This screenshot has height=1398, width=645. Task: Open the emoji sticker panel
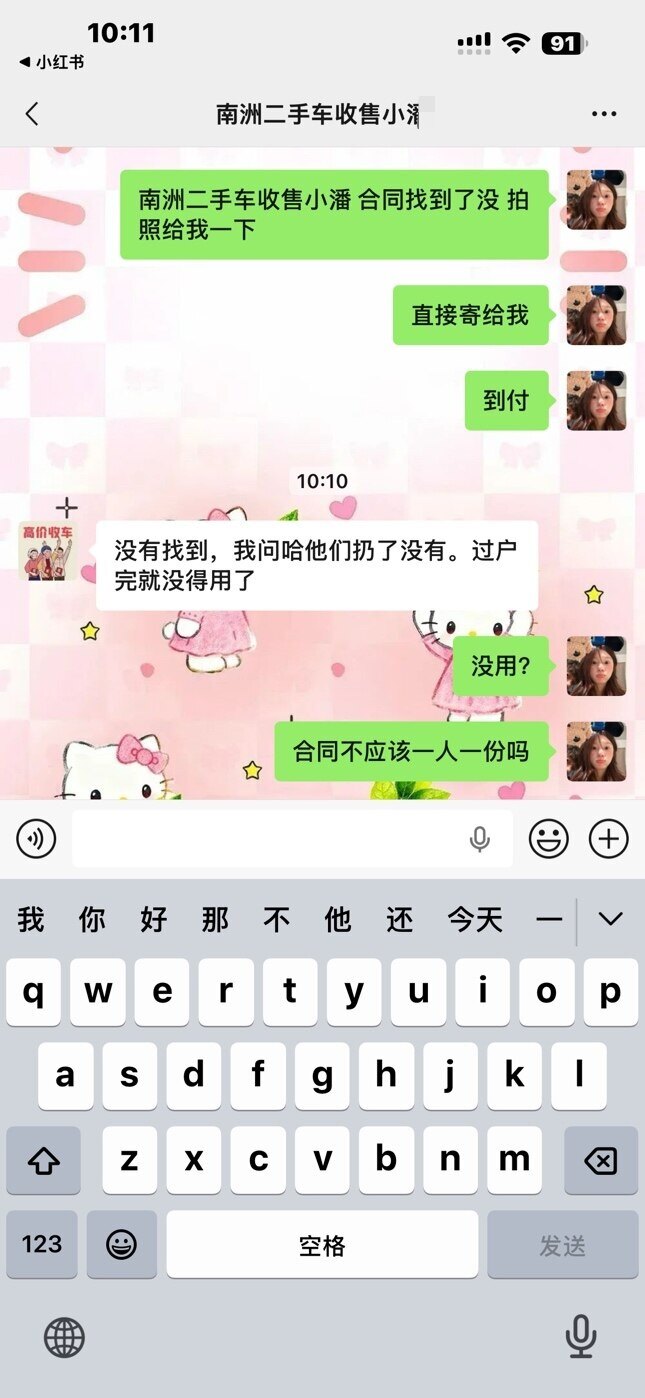pyautogui.click(x=548, y=839)
